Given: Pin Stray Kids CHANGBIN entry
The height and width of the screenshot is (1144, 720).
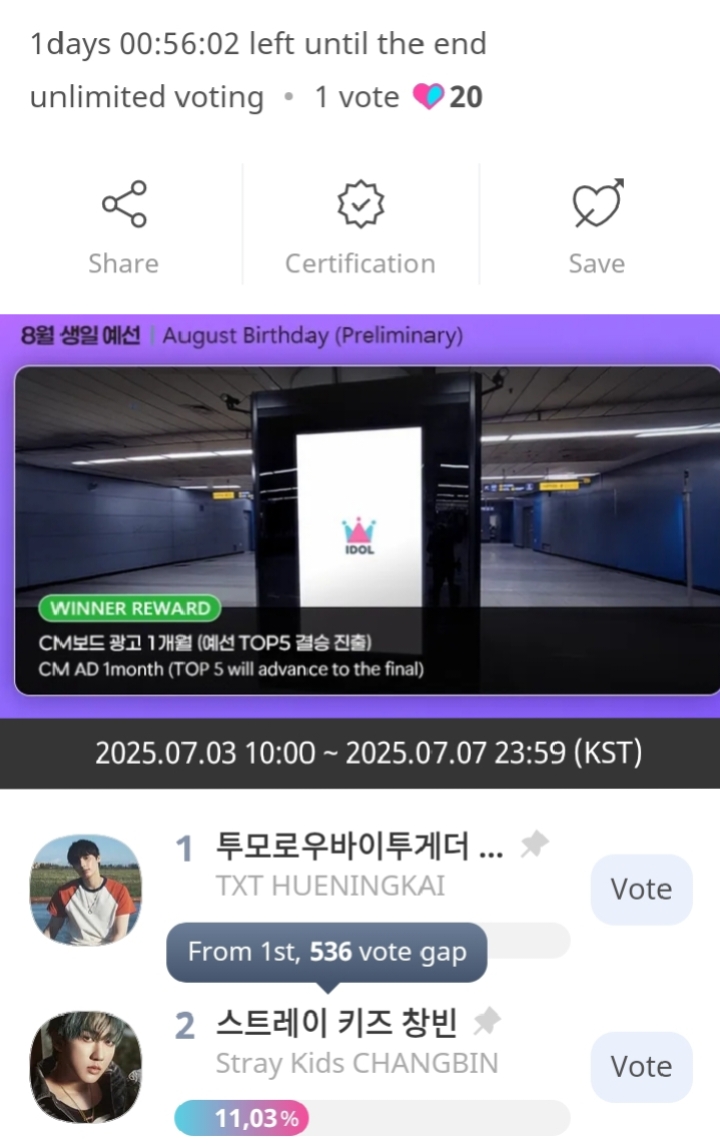Looking at the screenshot, I should [x=487, y=1021].
